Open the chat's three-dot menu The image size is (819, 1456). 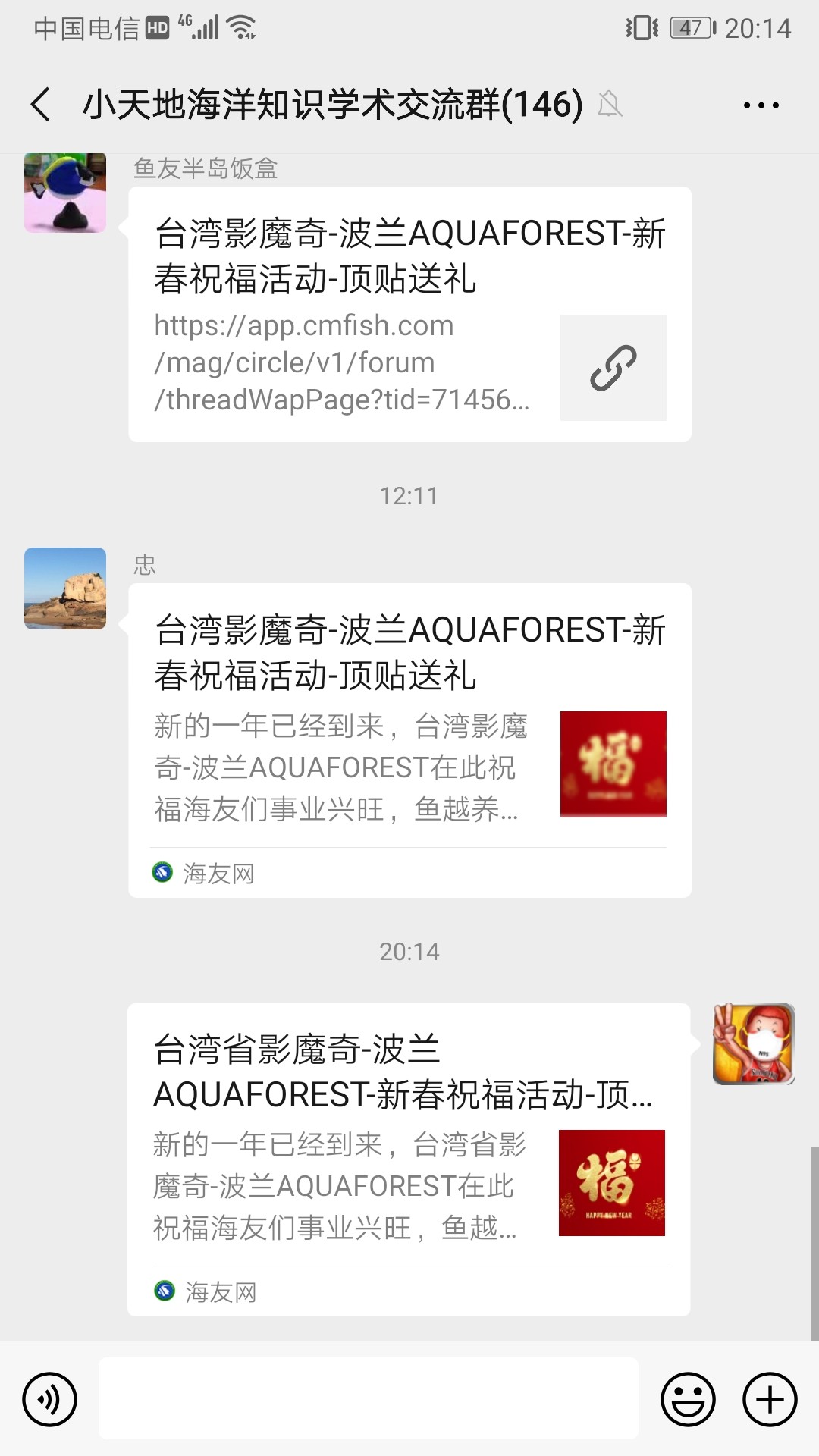point(761,105)
